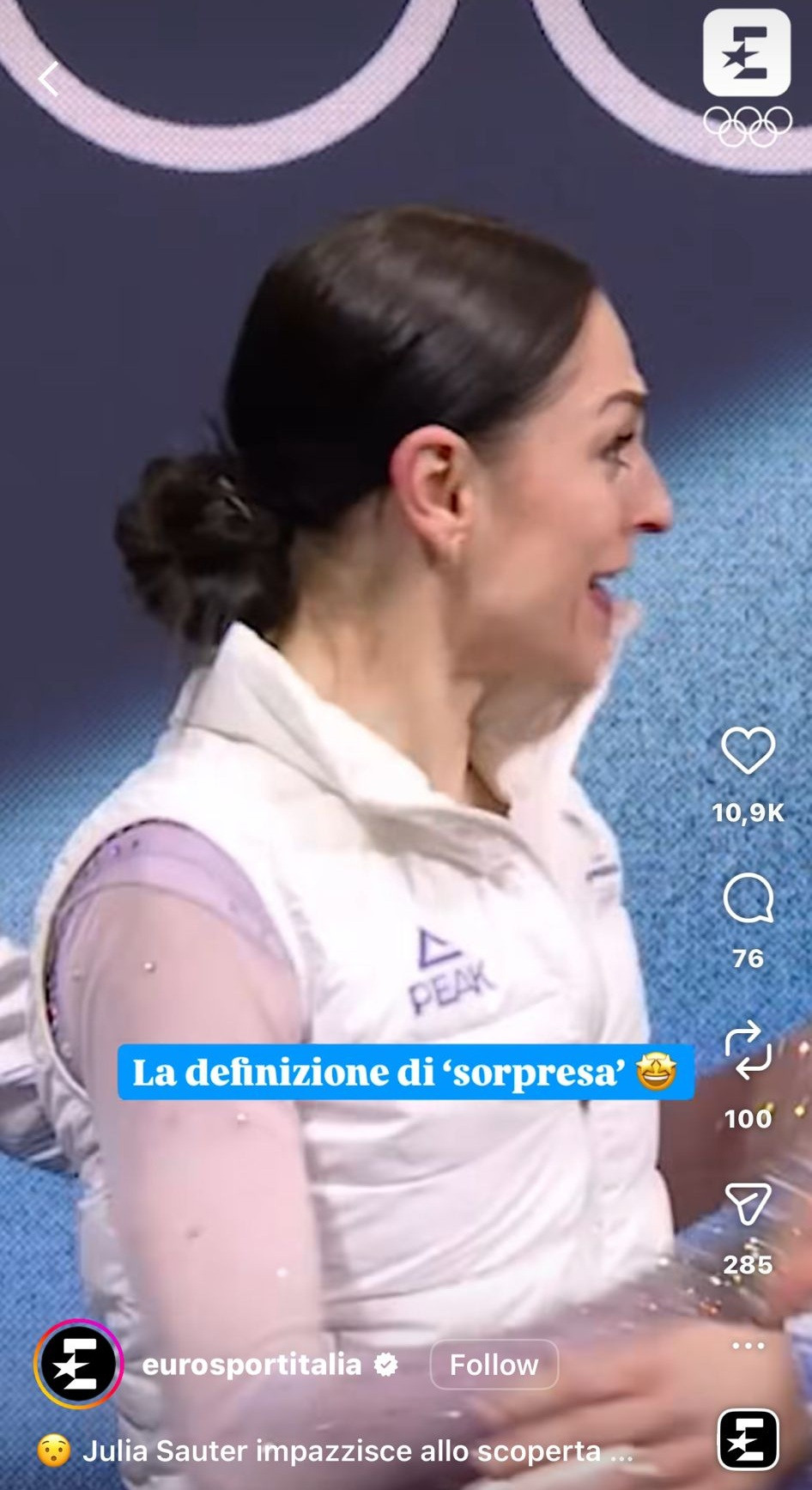Expand the Julia Sauter caption
Viewport: 812px width, 1490px height.
coord(343,1451)
